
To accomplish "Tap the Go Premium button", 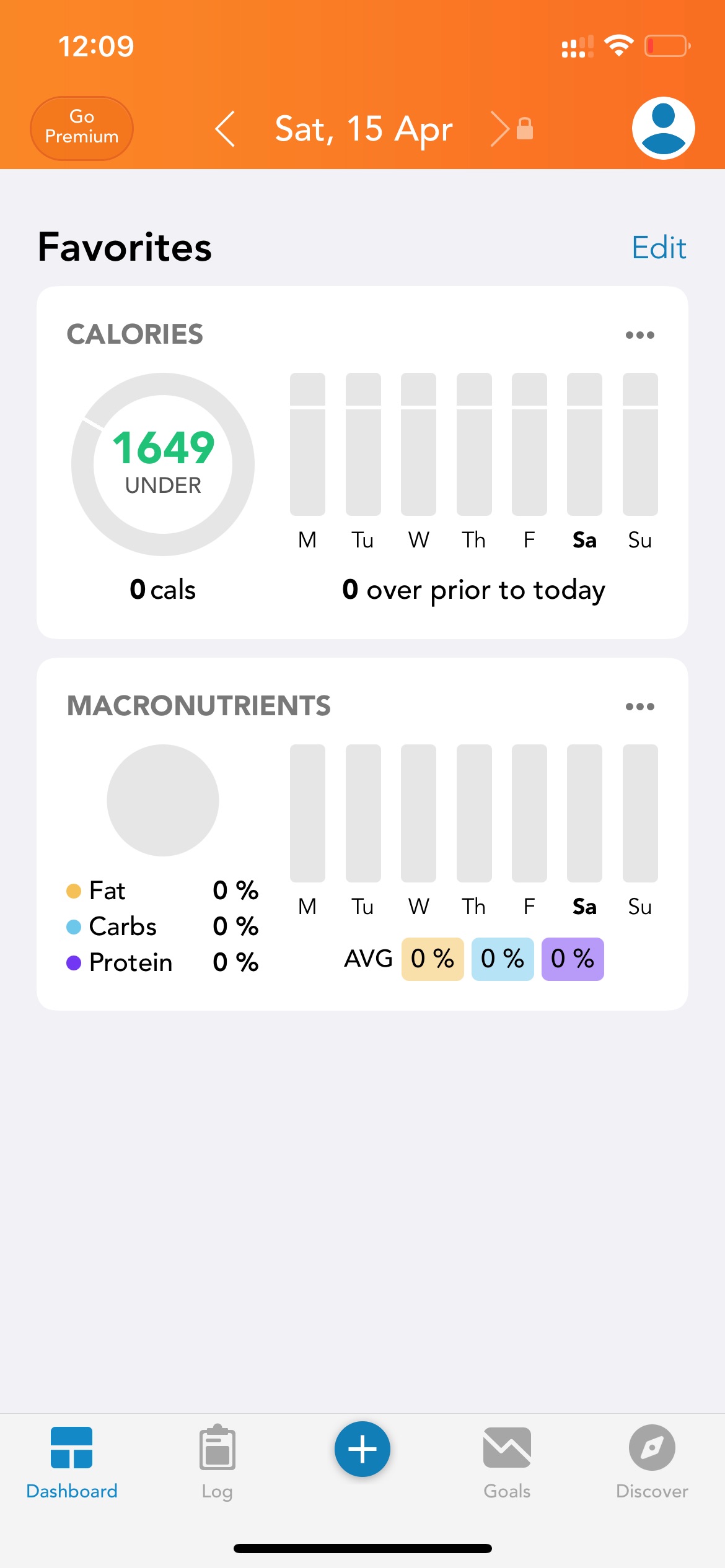I will [x=82, y=128].
